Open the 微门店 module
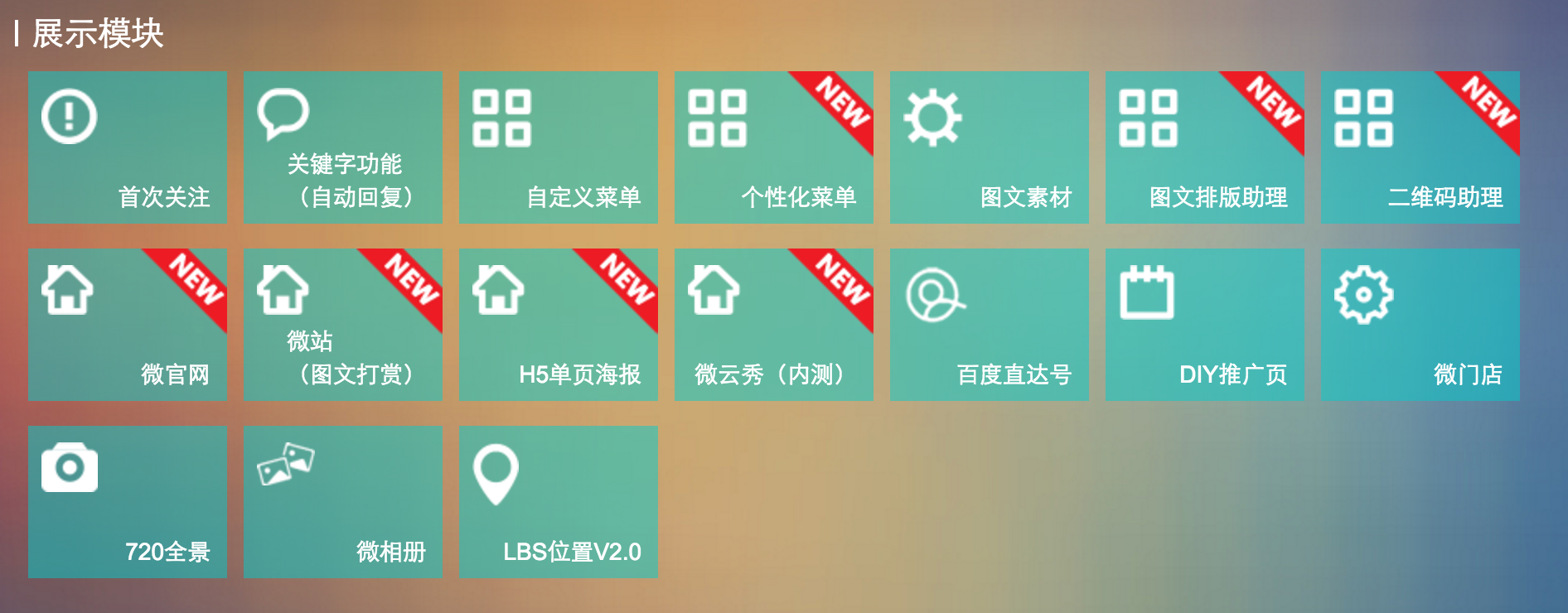 [x=1420, y=325]
